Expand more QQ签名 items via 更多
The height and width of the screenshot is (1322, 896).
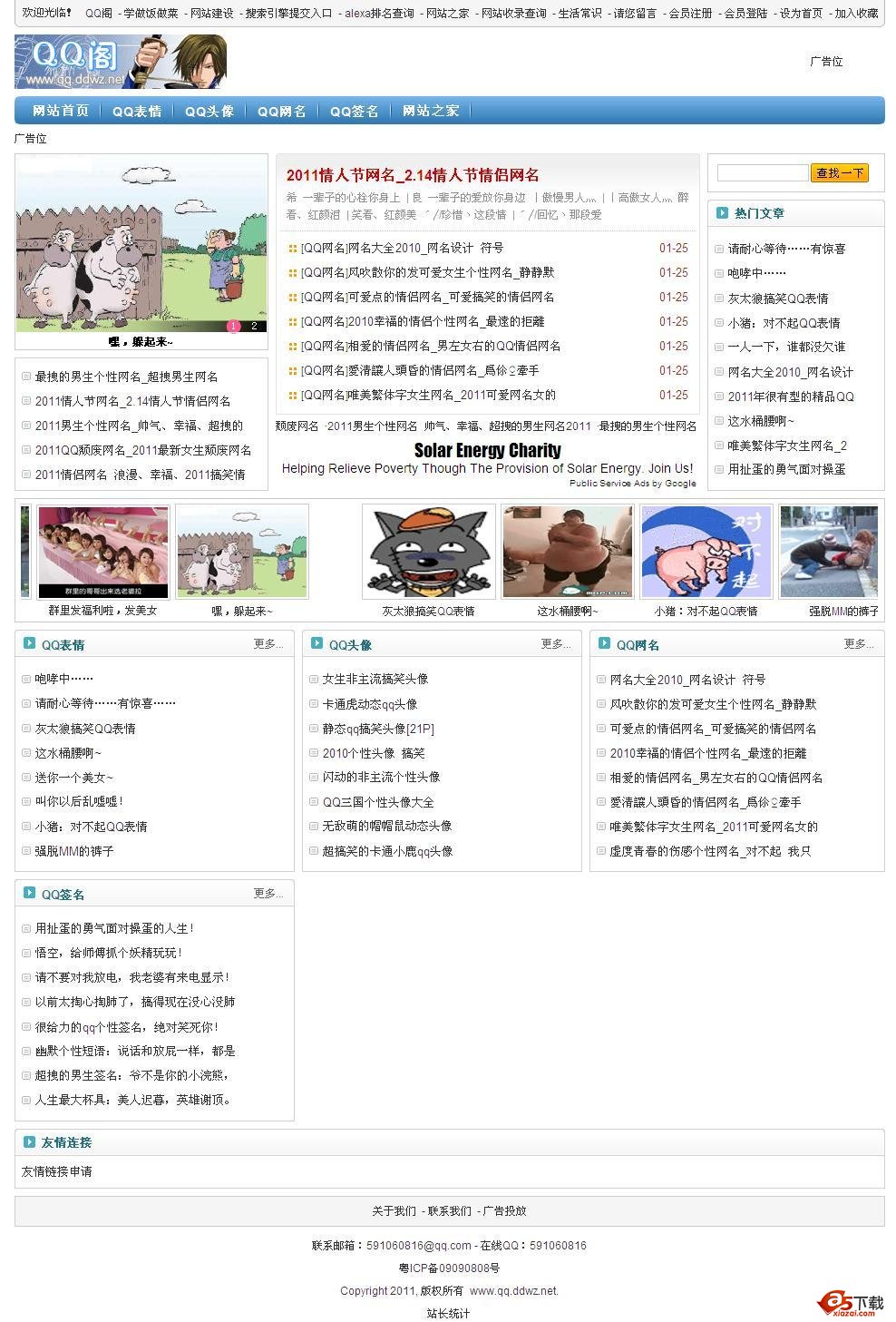click(266, 893)
